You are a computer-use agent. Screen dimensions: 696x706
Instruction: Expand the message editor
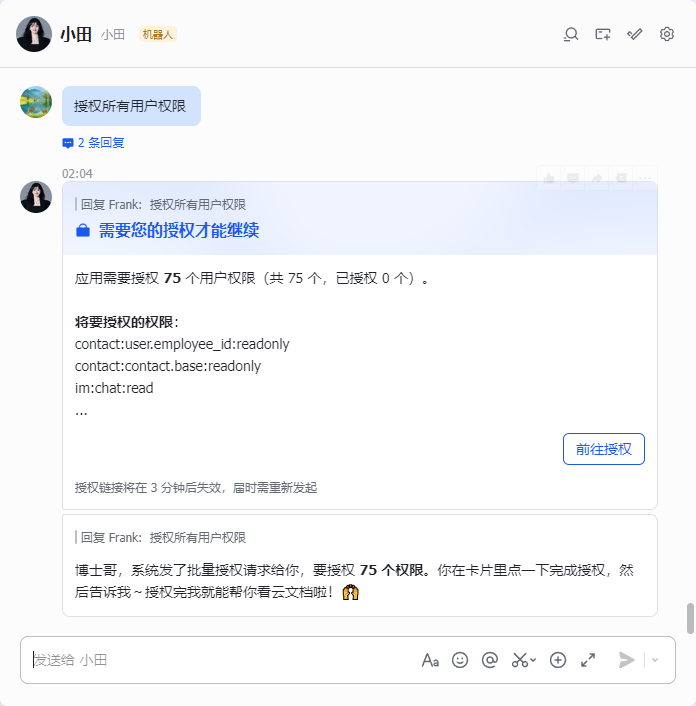(x=588, y=660)
